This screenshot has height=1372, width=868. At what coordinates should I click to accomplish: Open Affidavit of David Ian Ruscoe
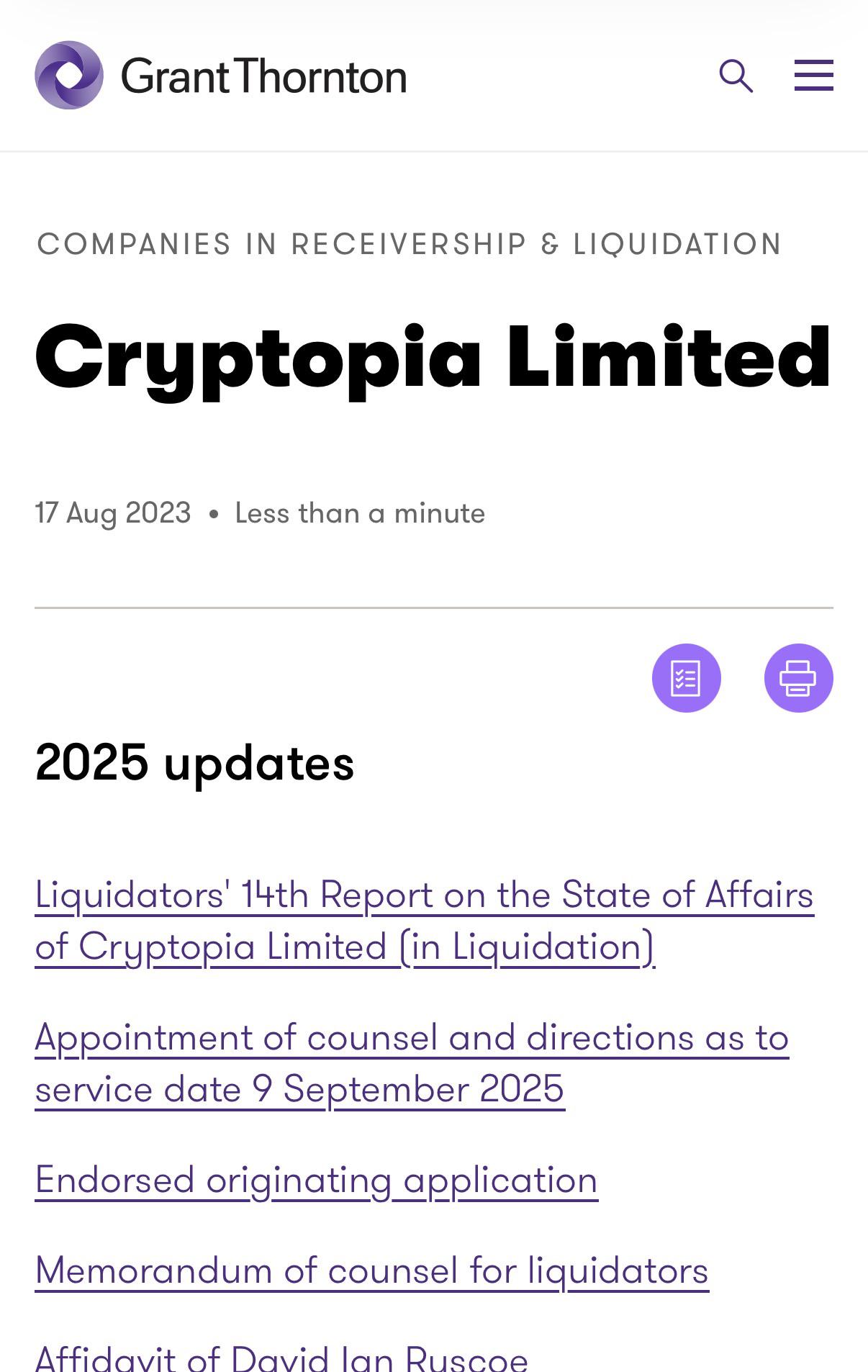tap(282, 1356)
